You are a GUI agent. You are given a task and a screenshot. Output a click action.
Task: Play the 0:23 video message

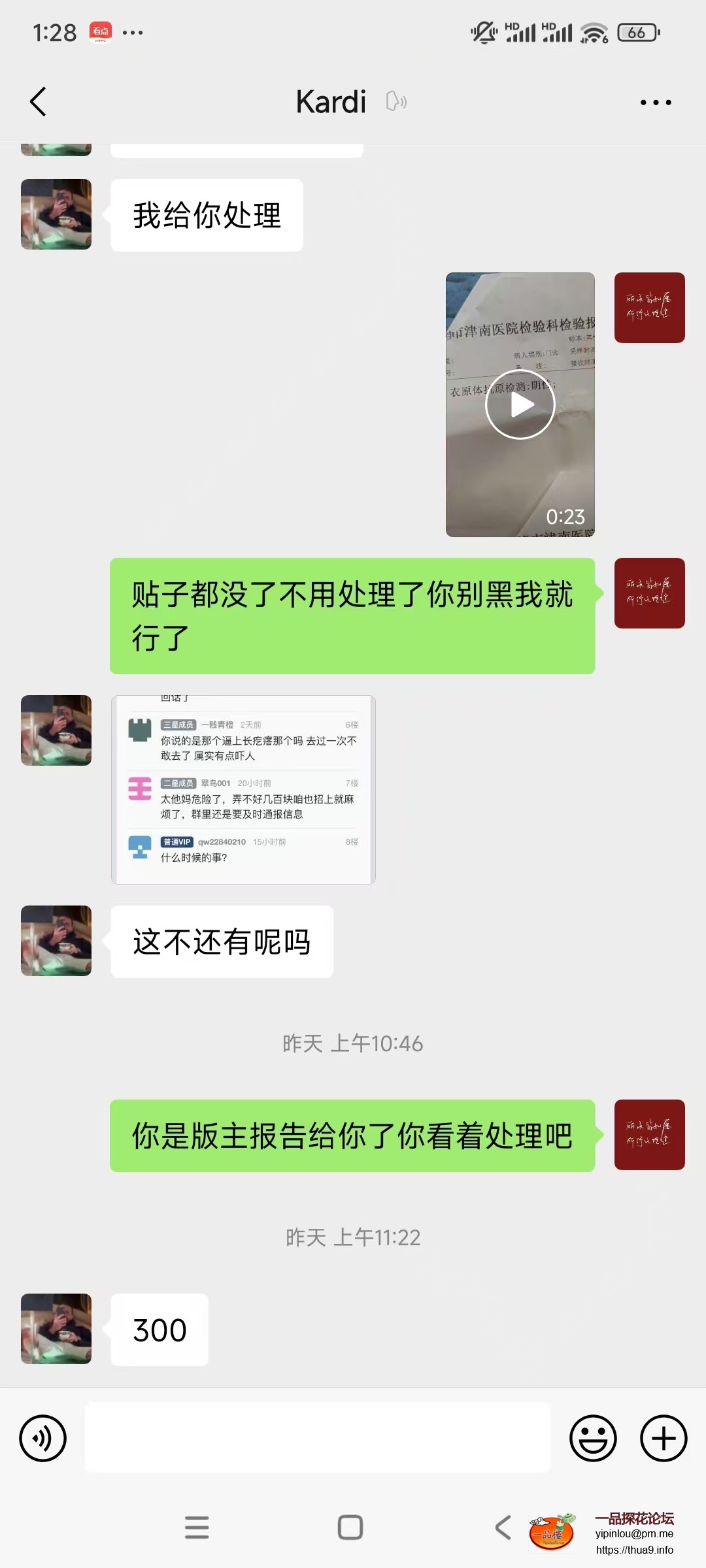[520, 404]
